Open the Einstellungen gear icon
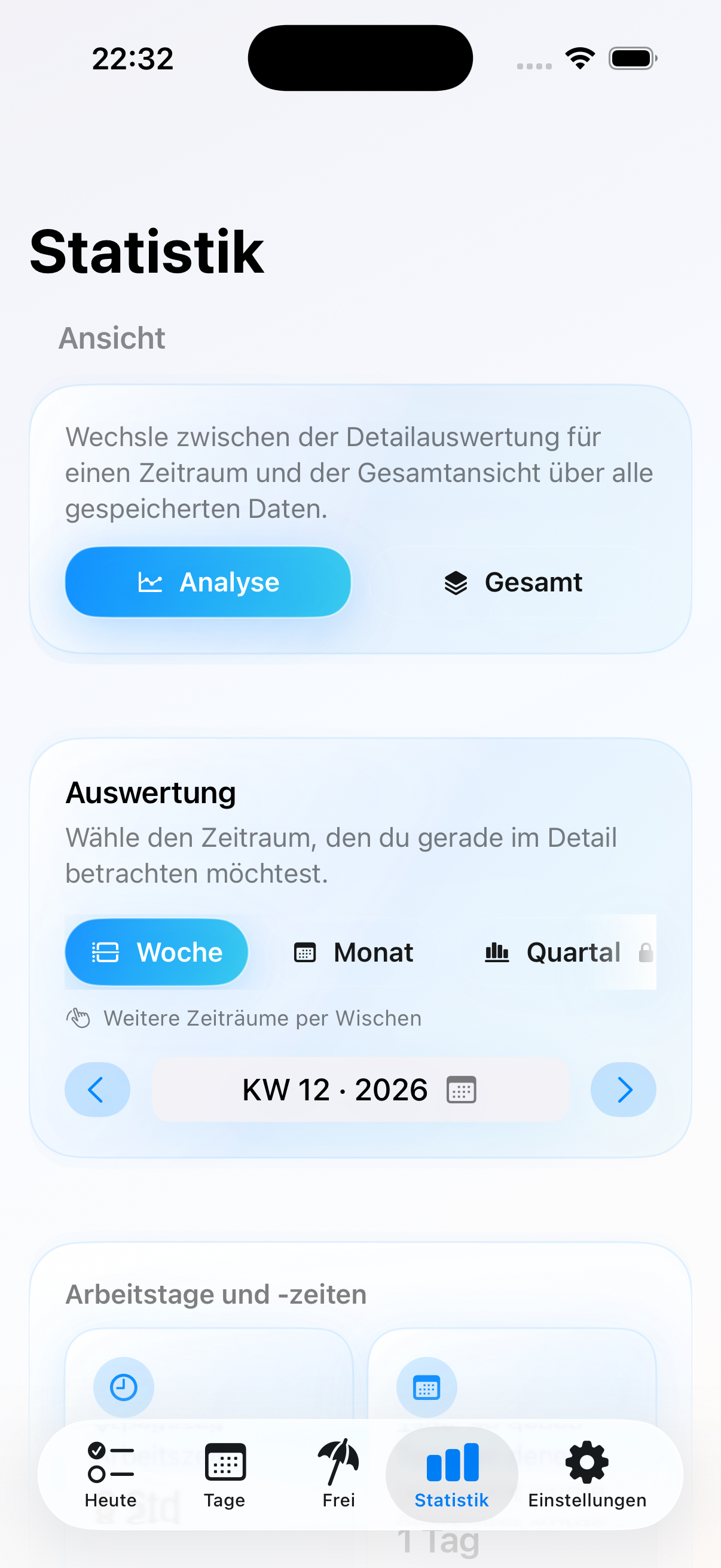This screenshot has width=721, height=1568. coord(586,1460)
